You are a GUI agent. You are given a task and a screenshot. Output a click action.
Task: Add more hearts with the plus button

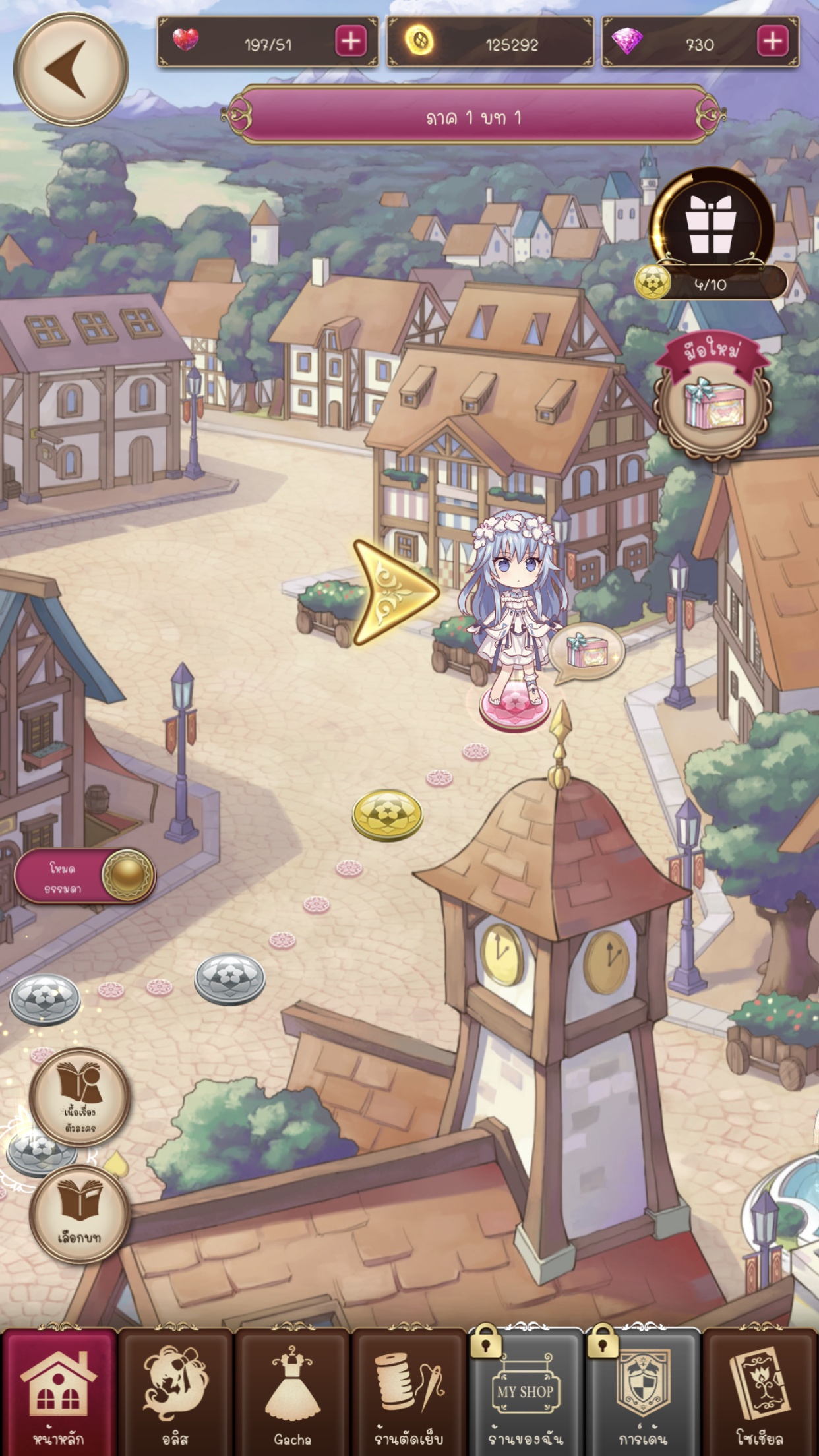[351, 42]
